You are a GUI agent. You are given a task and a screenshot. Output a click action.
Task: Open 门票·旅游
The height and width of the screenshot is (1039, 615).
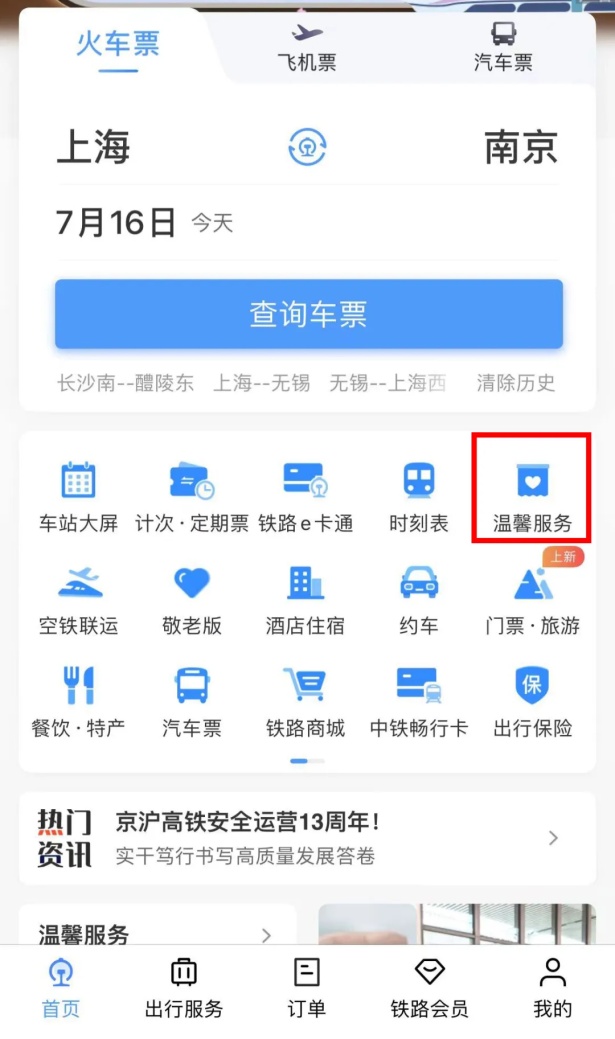532,599
